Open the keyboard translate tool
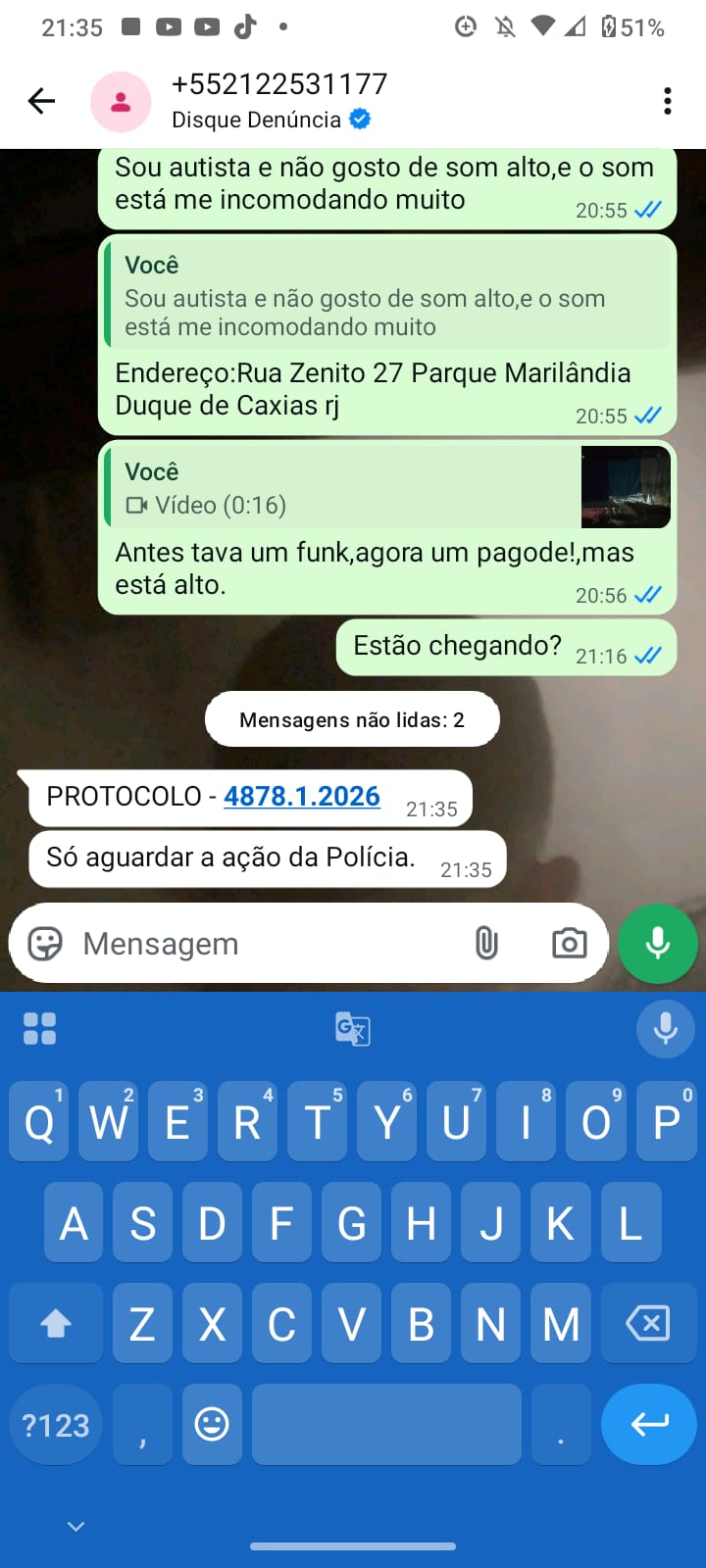Viewport: 706px width, 1568px height. point(352,1029)
